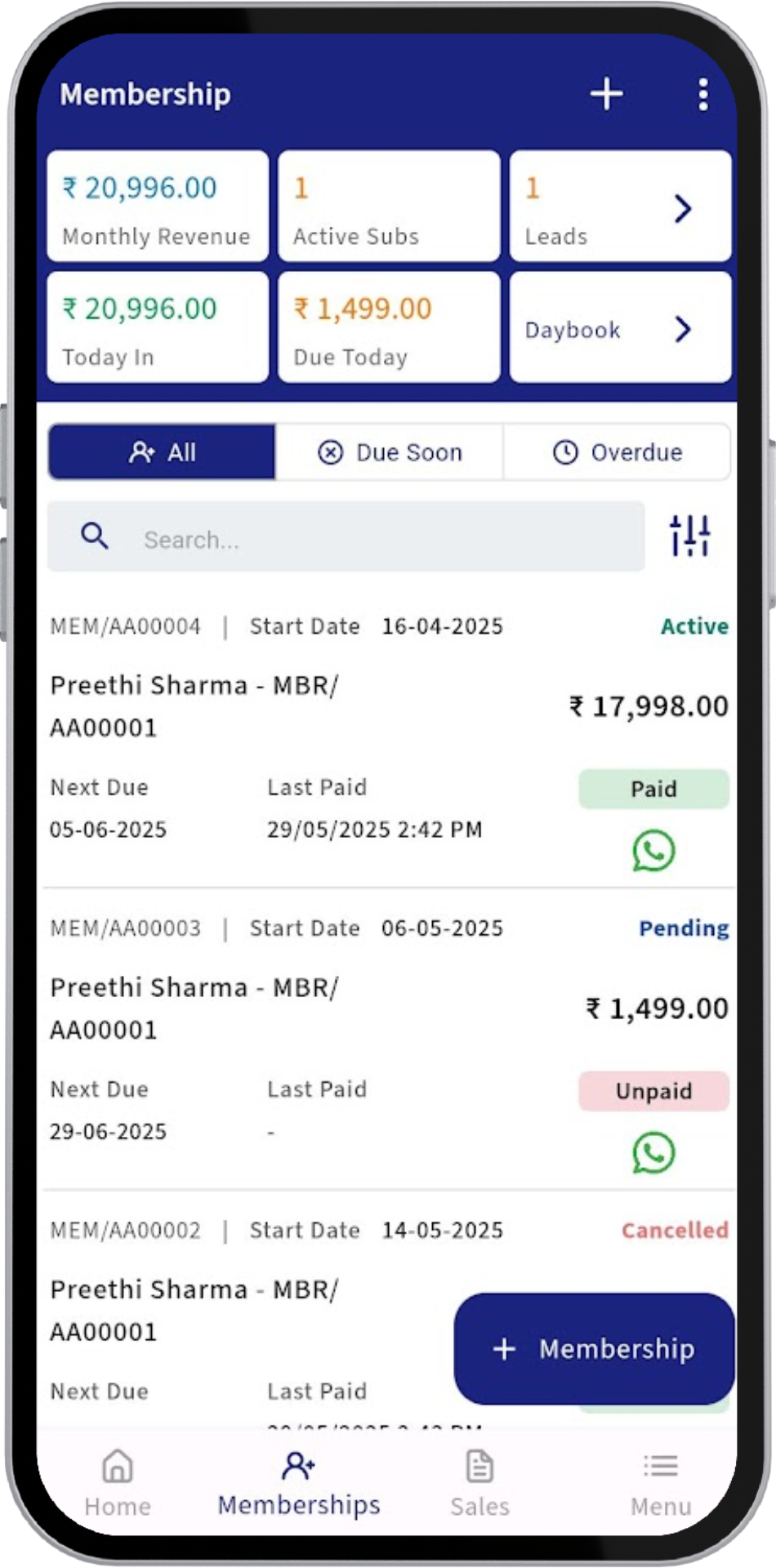Select the All filter tab
Screen dimensions: 776x1568
click(163, 452)
